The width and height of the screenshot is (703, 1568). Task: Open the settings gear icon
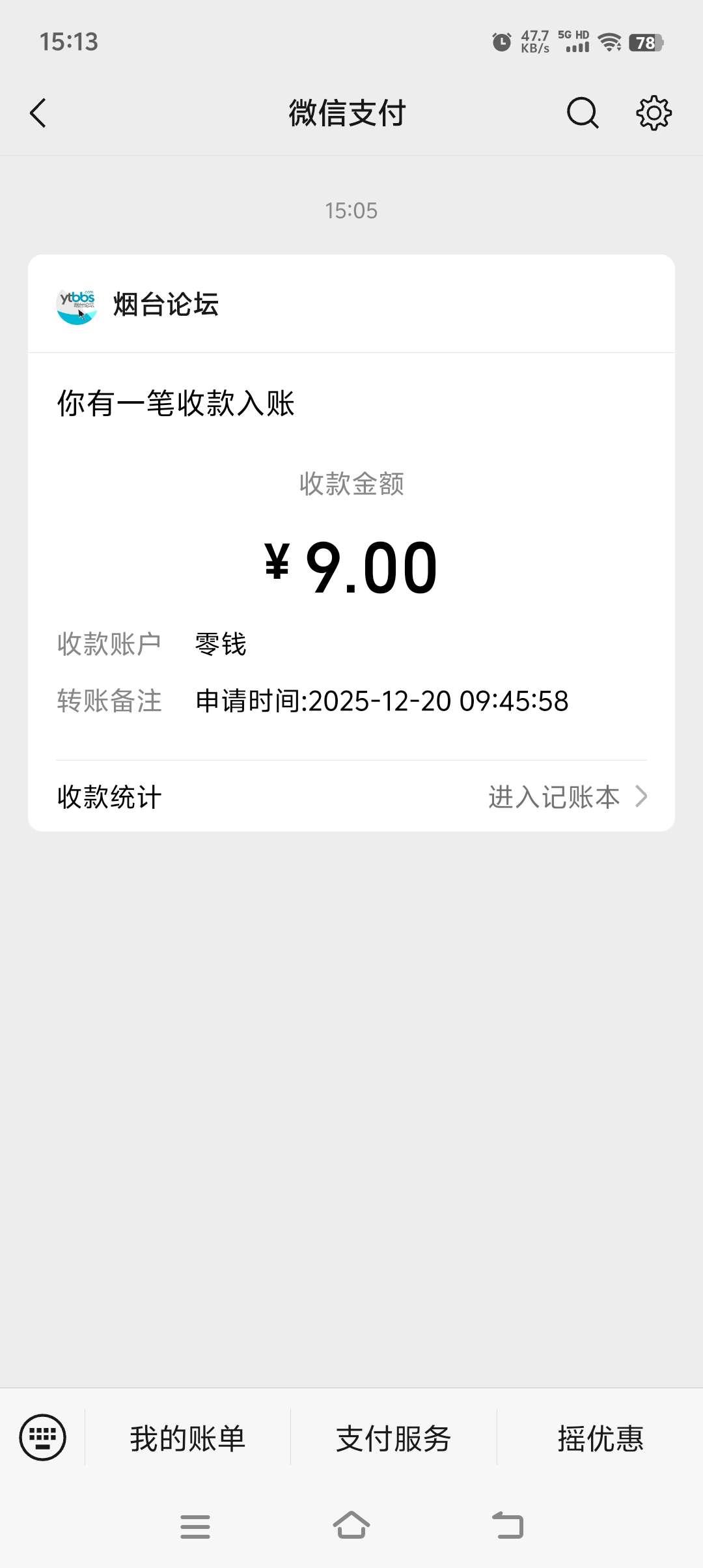[654, 113]
